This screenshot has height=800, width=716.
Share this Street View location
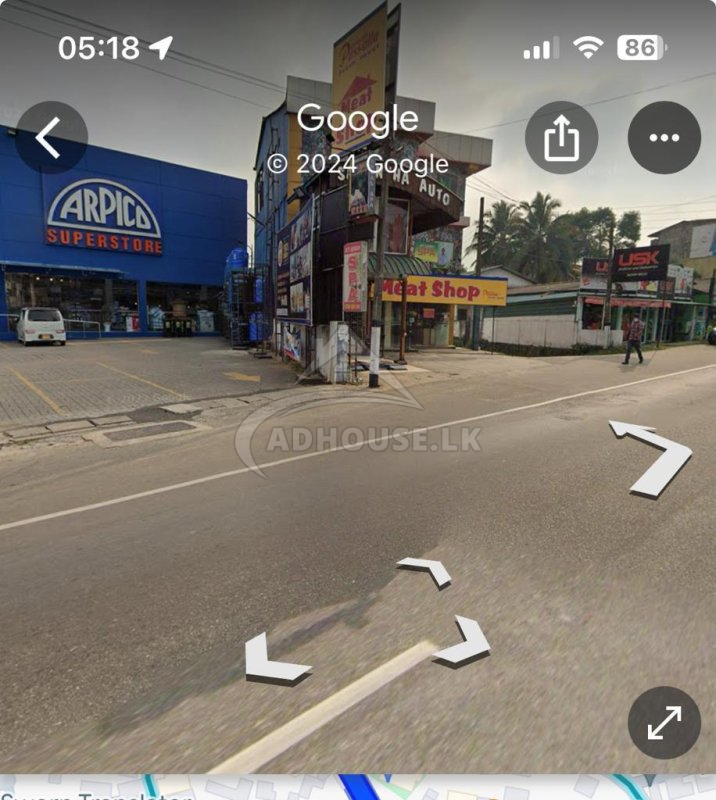click(x=561, y=138)
